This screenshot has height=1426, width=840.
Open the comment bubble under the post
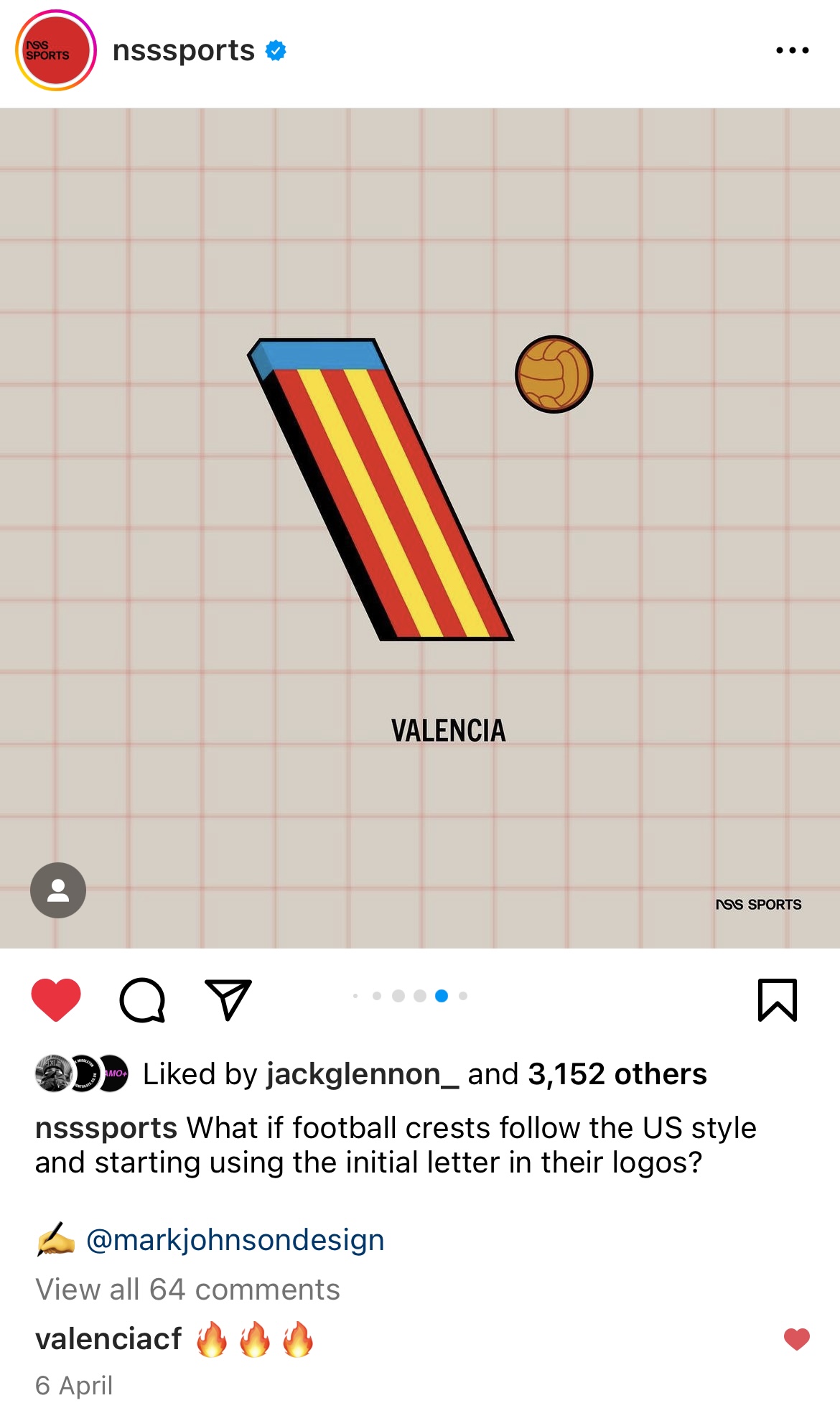point(142,999)
